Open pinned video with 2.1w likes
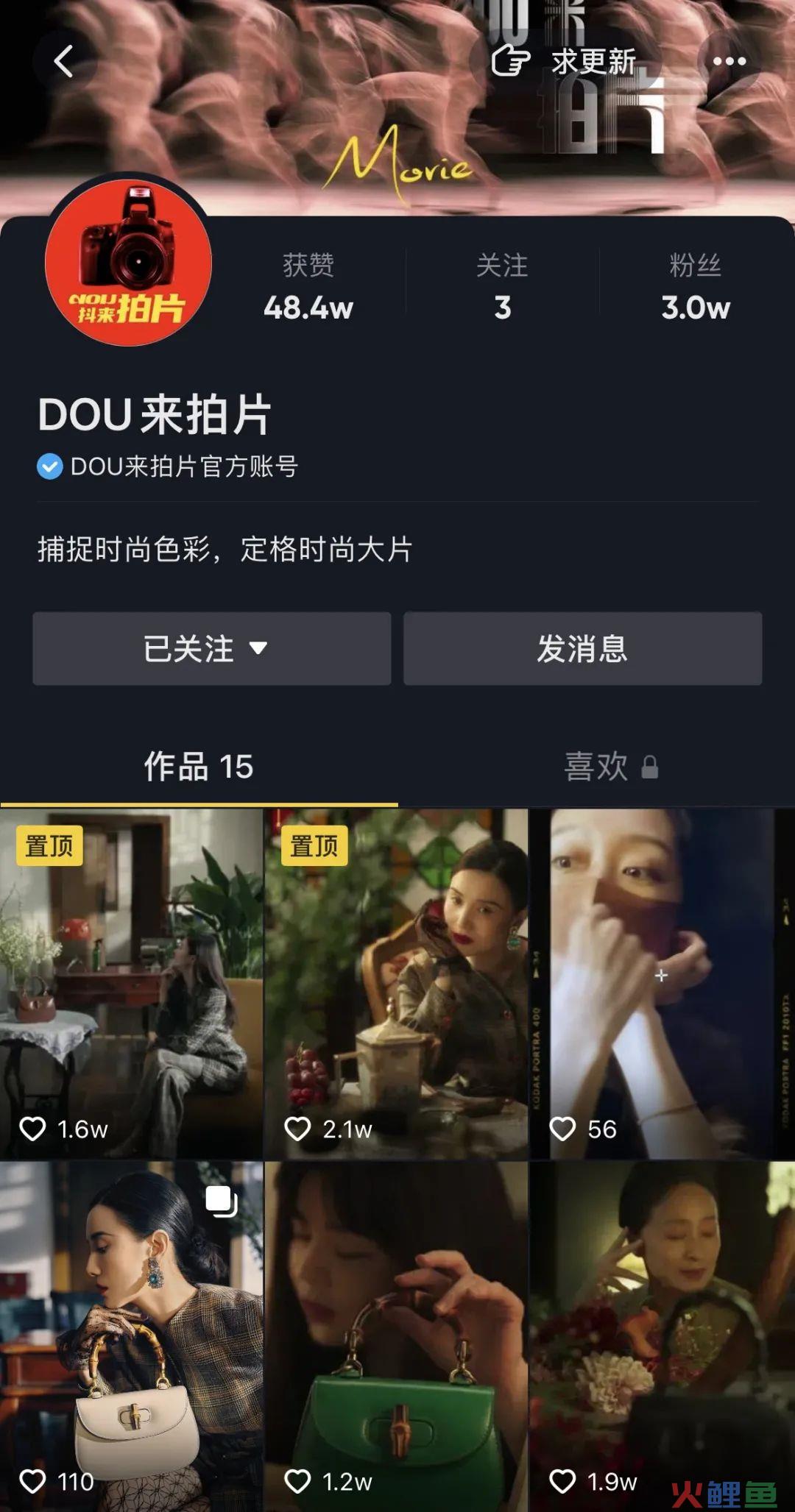Screen dimensions: 795x1512 [x=396, y=983]
